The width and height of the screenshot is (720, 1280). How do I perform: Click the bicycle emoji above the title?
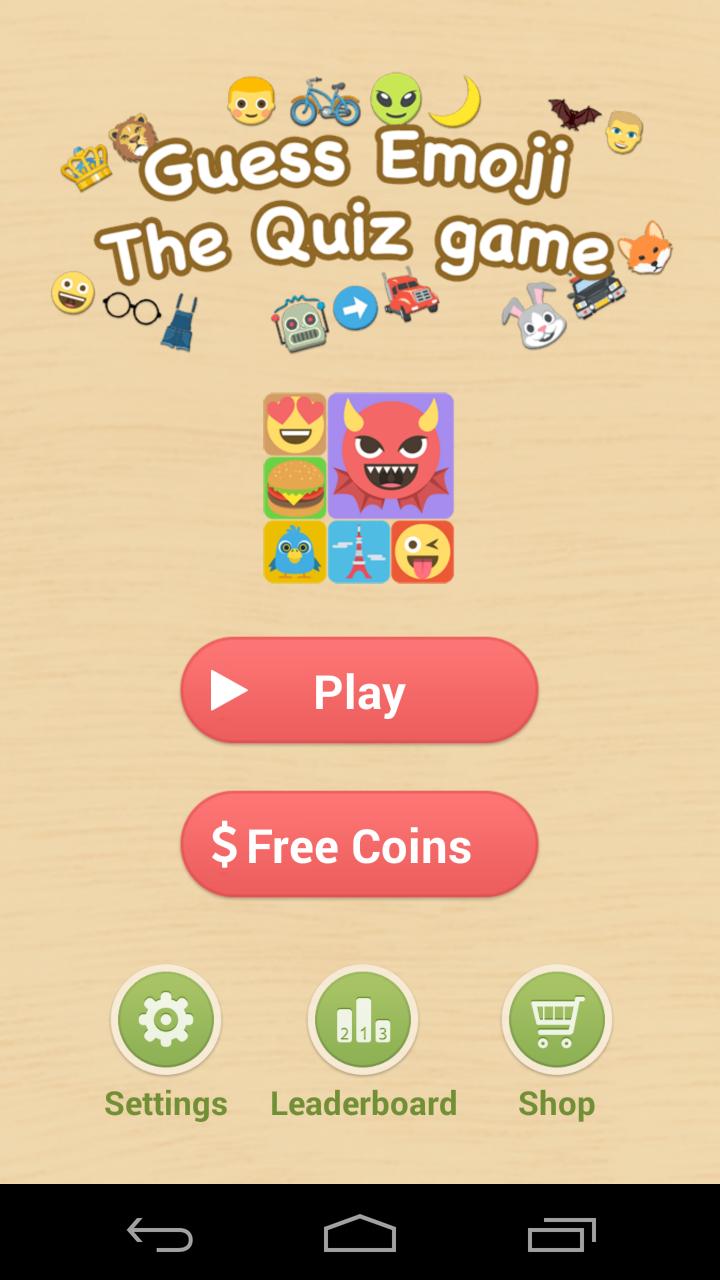point(325,104)
